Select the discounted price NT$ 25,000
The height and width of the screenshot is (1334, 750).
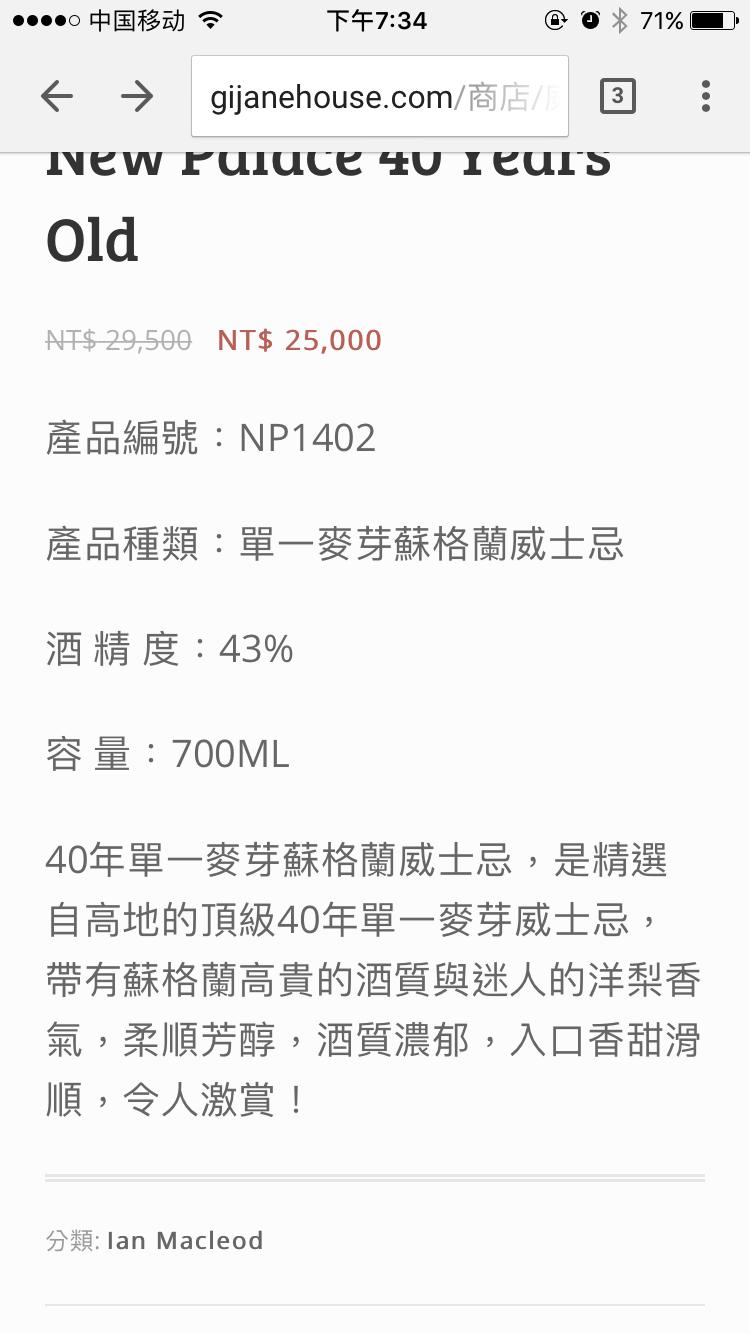299,340
